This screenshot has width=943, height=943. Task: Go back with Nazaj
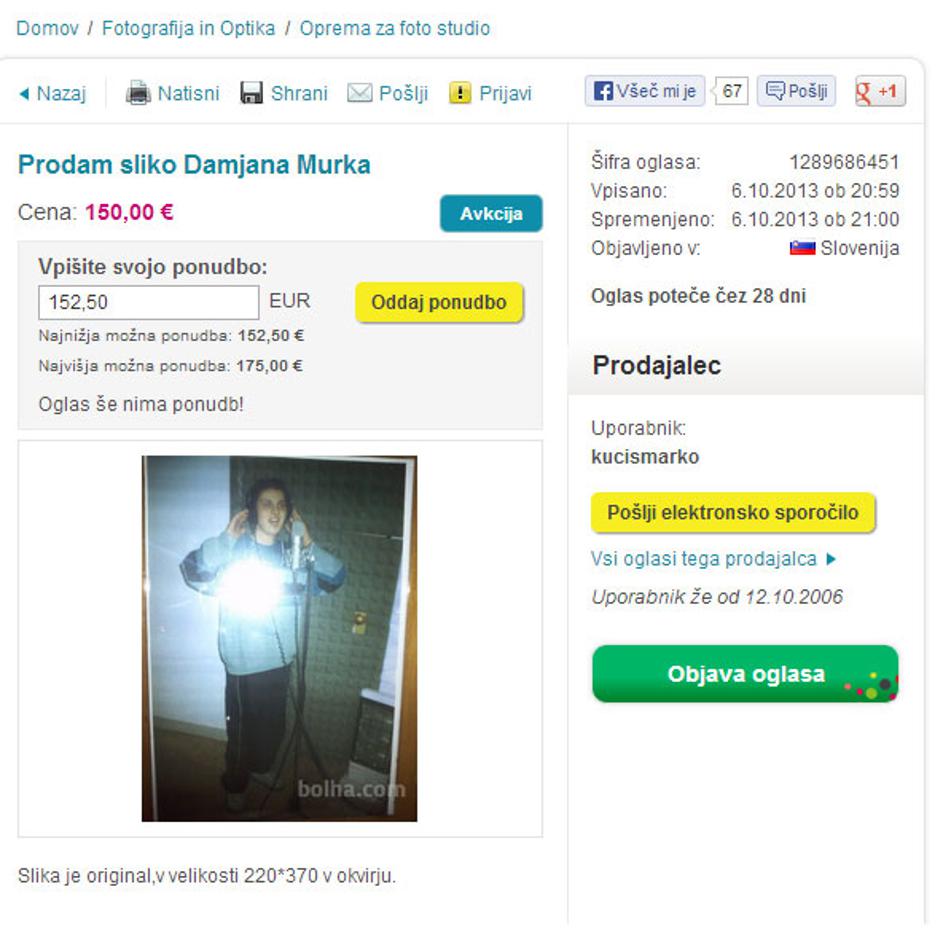pos(53,94)
